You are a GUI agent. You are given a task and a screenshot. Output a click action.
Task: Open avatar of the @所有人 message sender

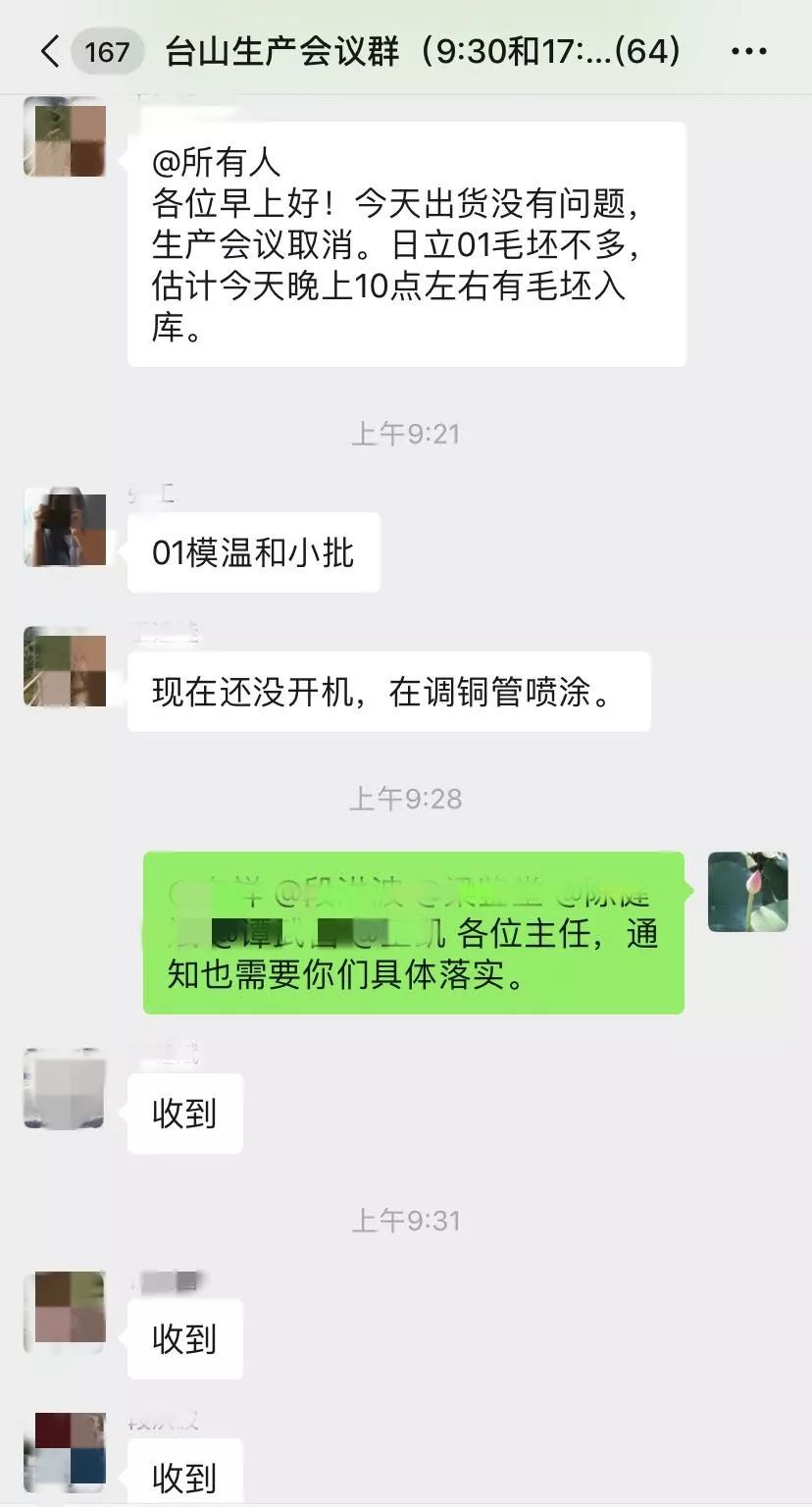tap(65, 137)
